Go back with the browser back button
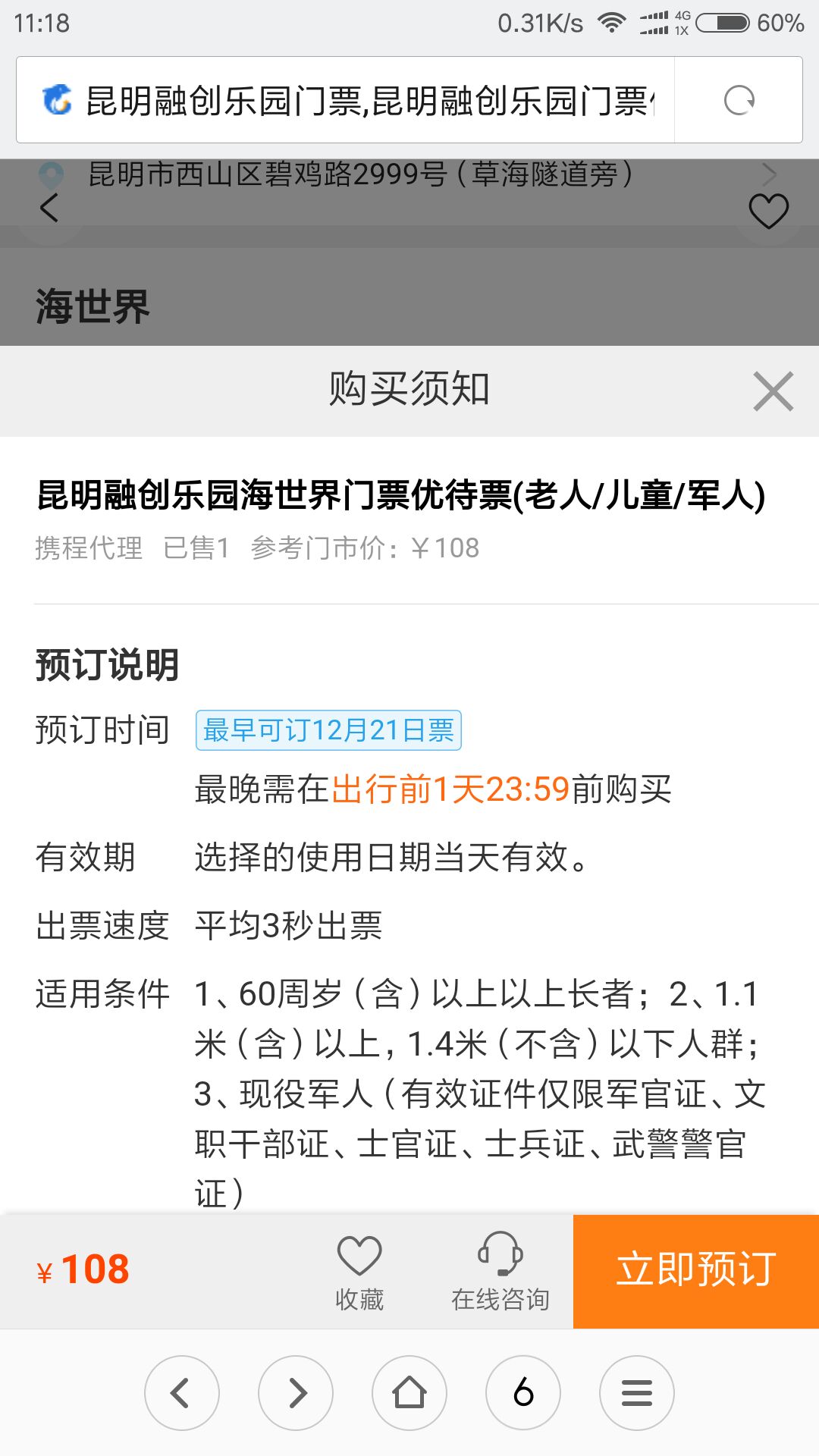Viewport: 819px width, 1456px height. point(182,1393)
